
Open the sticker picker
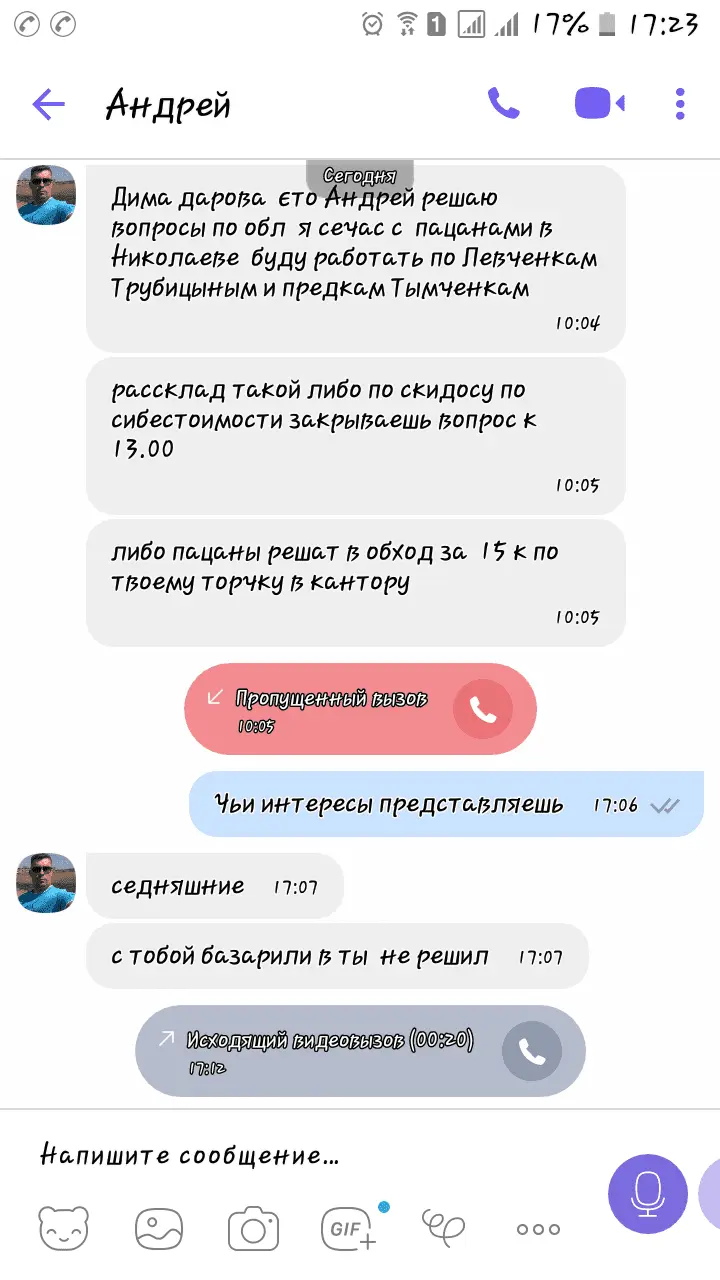pos(63,1228)
